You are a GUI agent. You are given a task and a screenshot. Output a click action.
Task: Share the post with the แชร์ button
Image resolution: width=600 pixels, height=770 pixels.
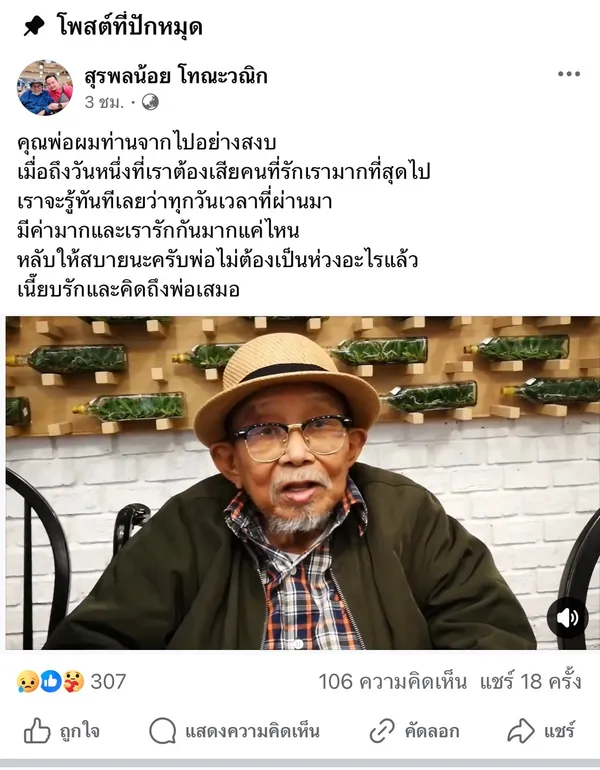541,731
